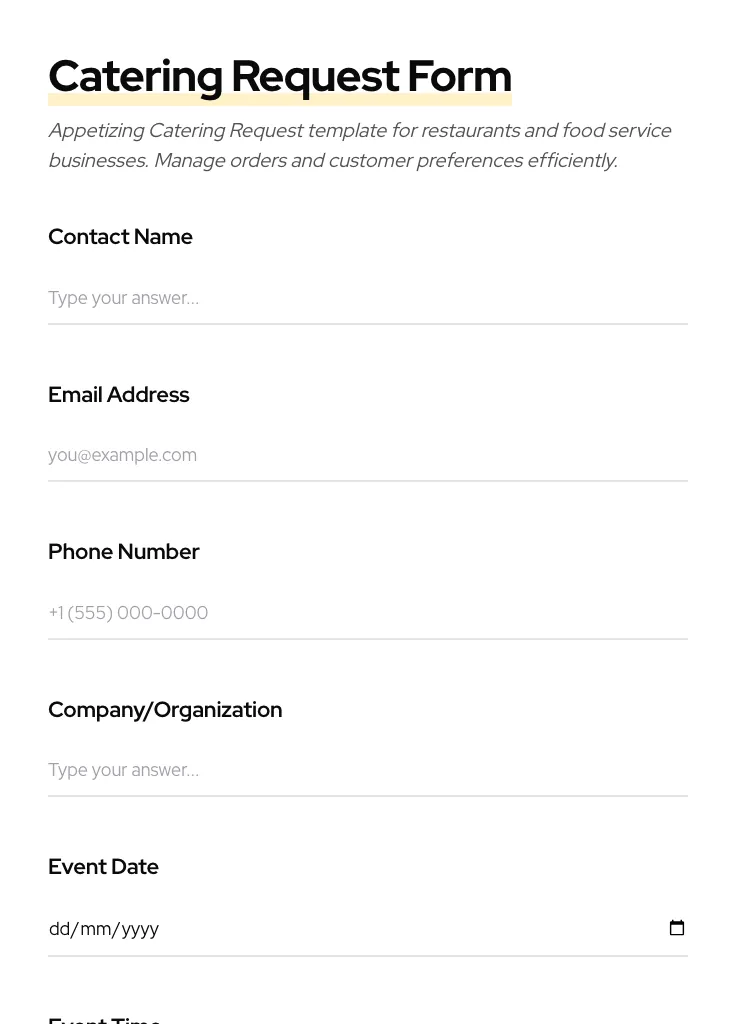Select the Company/Organization field
Image resolution: width=736 pixels, height=1024 pixels.
click(367, 770)
